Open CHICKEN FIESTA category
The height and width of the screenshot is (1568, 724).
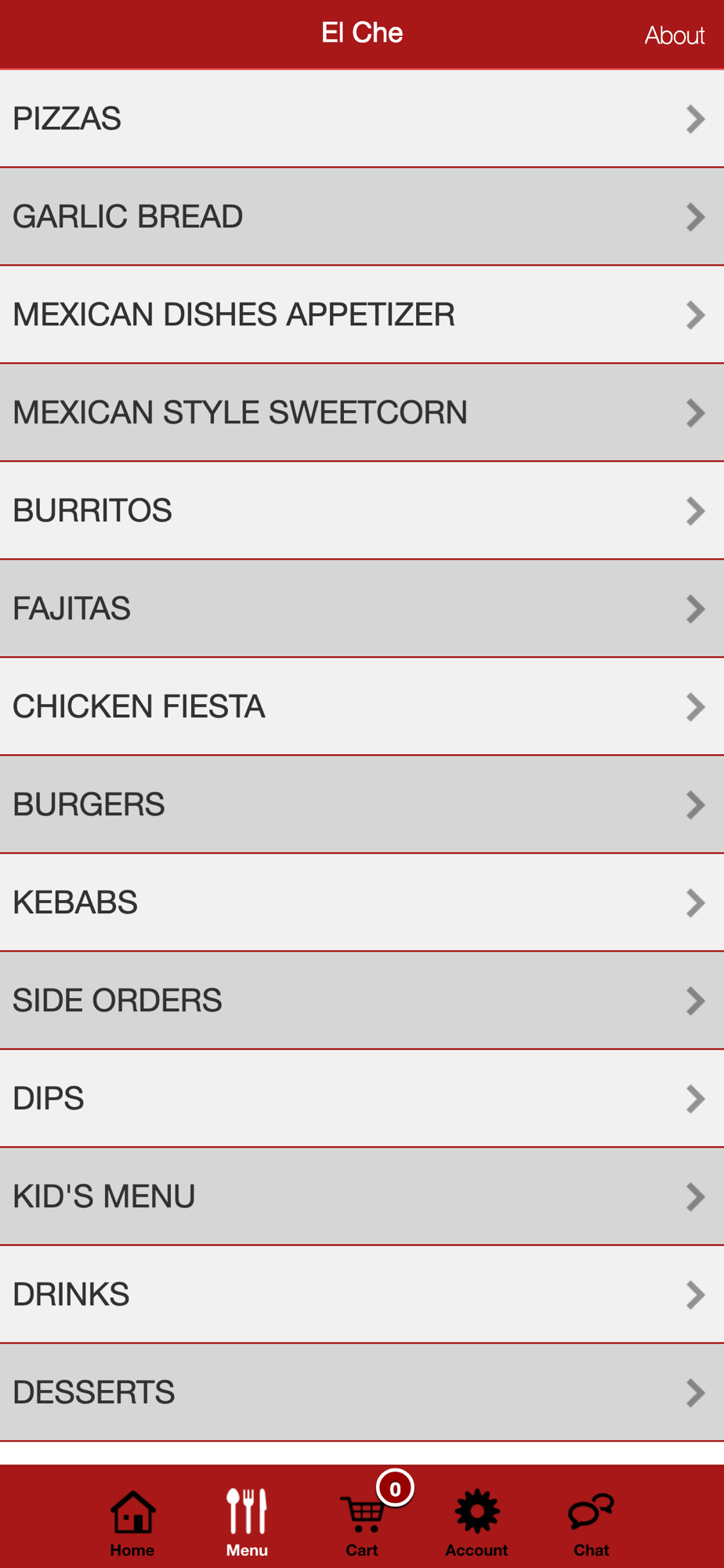360,707
